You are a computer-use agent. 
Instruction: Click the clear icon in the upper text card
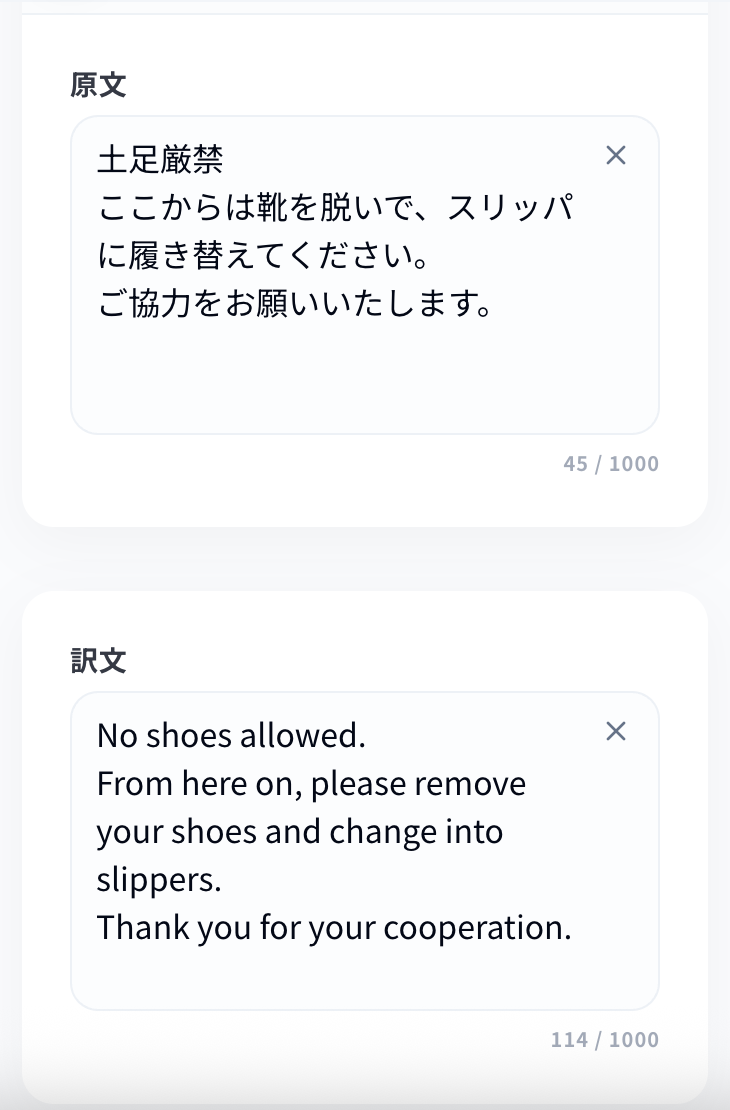tap(615, 156)
